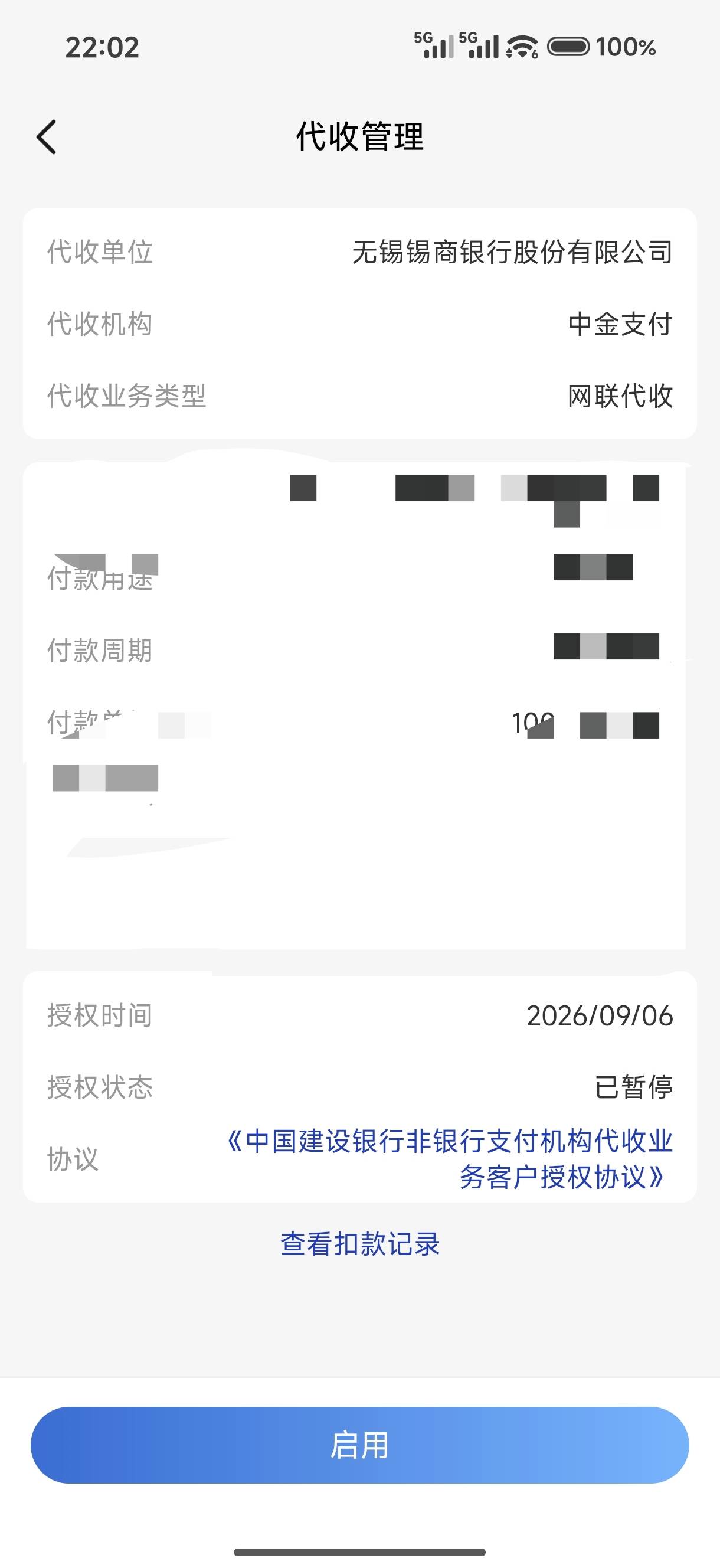Screen dimensions: 720x1568
Task: Open the 中国建设银行 授权协议 link
Action: [x=449, y=1158]
